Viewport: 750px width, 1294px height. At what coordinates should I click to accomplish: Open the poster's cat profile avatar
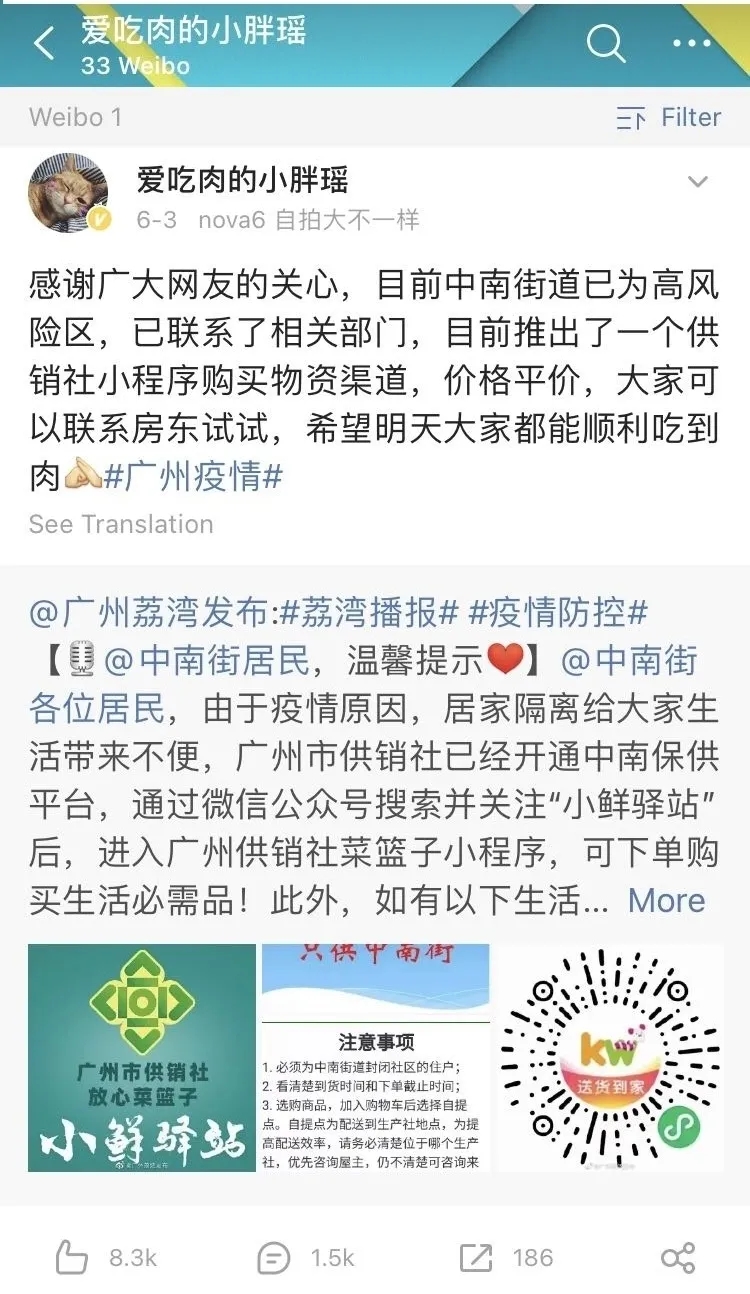(x=68, y=193)
